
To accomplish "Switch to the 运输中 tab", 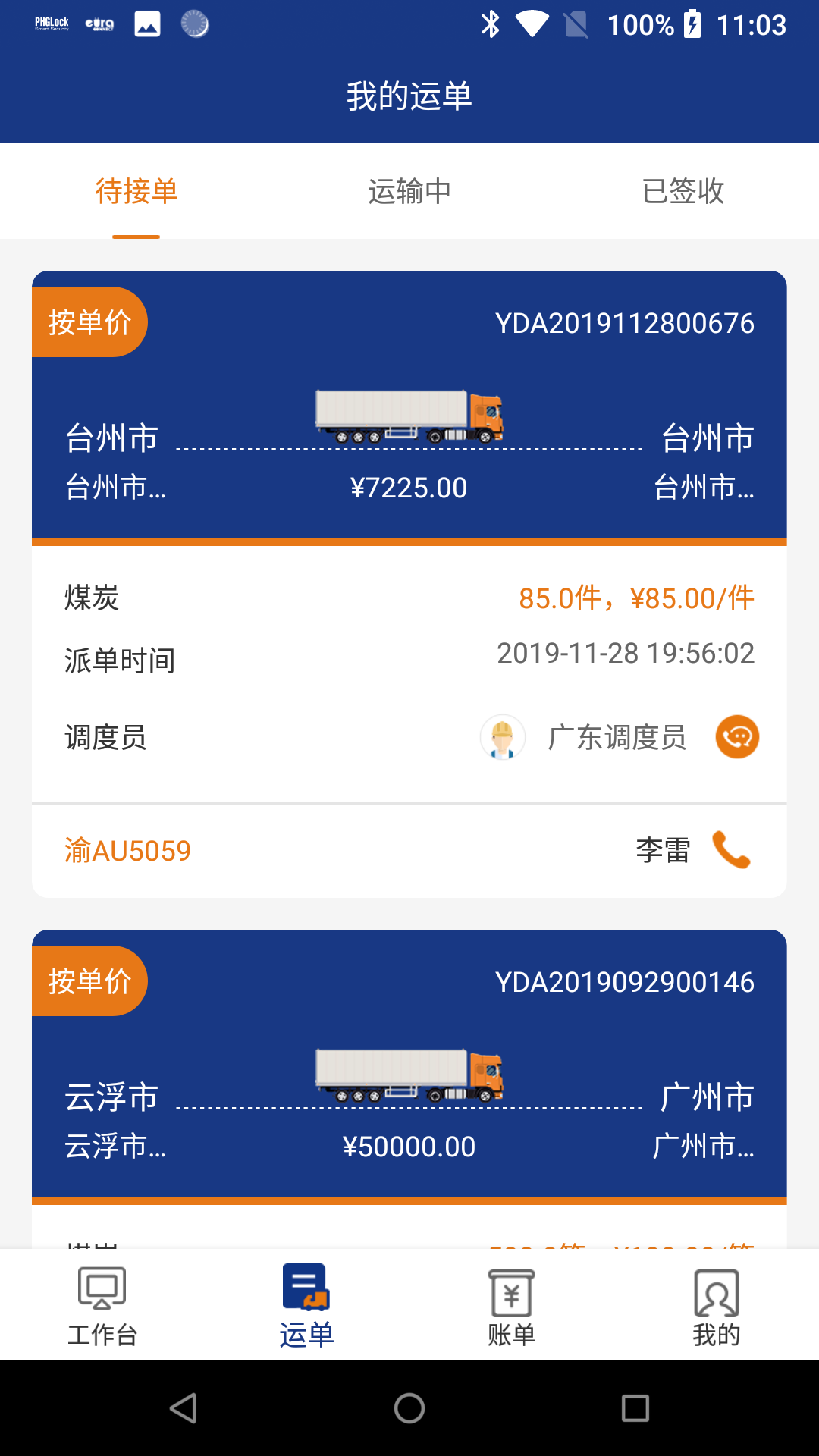I will click(409, 192).
